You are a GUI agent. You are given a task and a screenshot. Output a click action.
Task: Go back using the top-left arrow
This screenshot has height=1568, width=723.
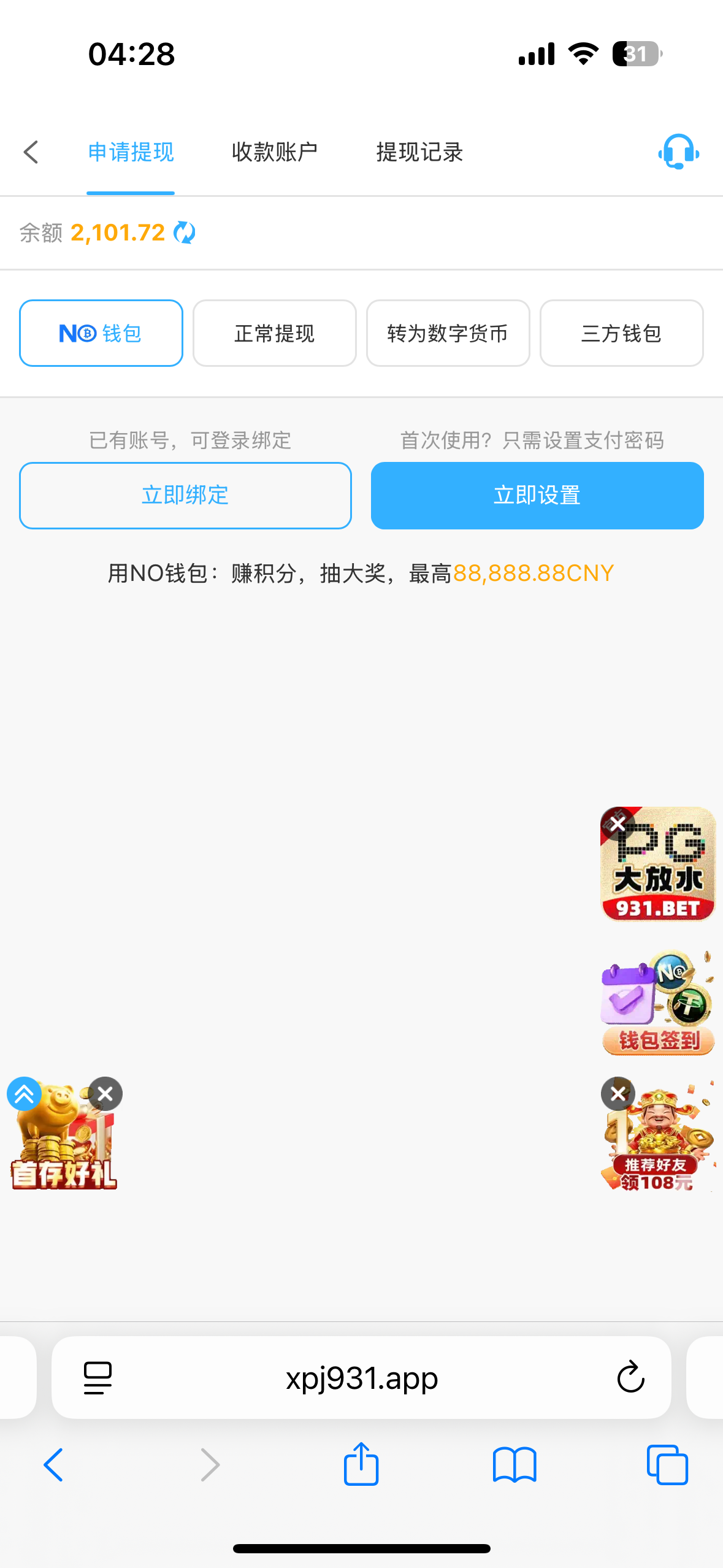coord(31,152)
